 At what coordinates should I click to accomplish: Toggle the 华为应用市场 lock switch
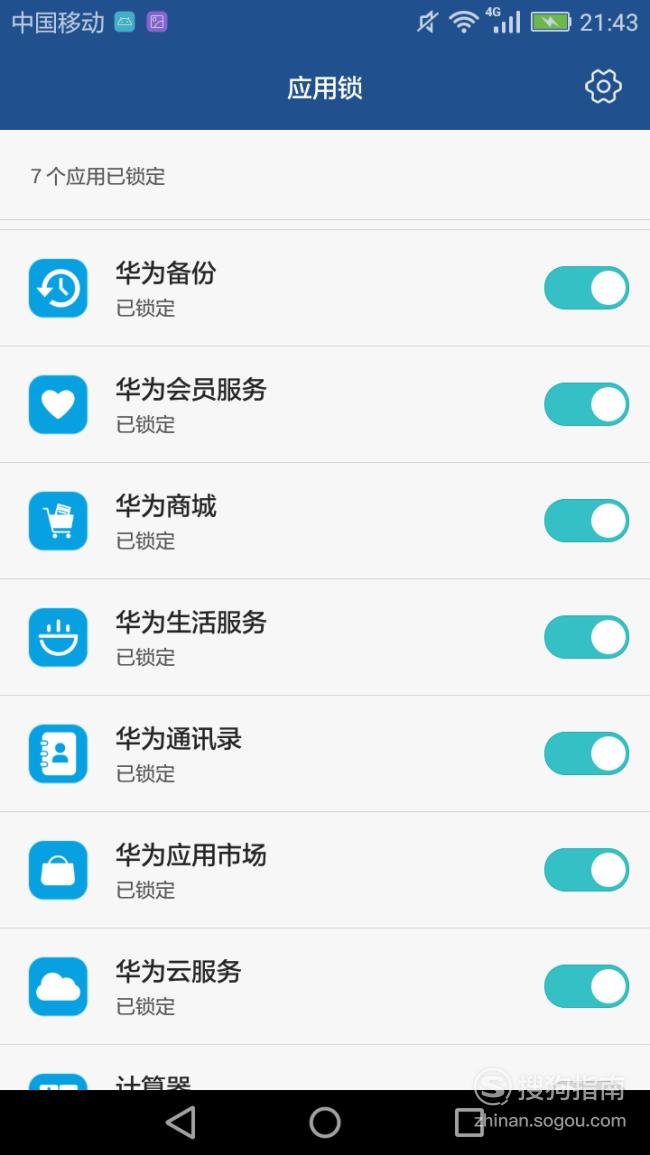[587, 869]
